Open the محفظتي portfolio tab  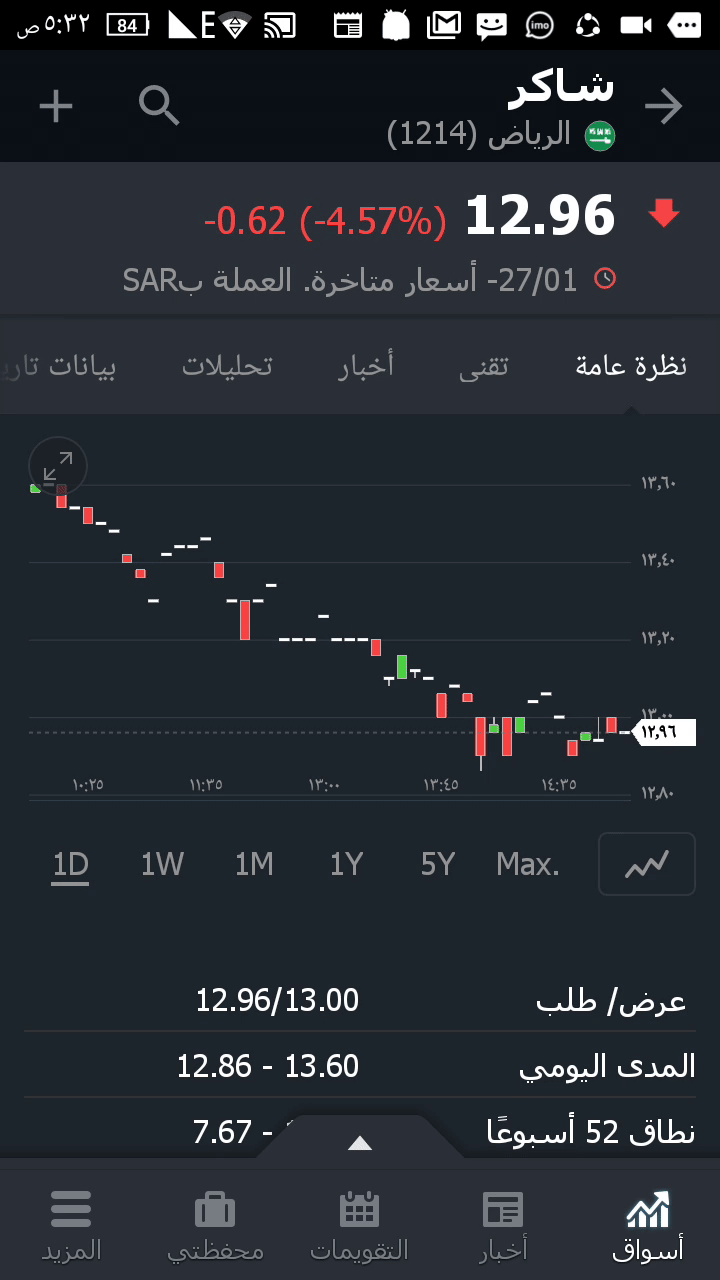coord(215,1225)
